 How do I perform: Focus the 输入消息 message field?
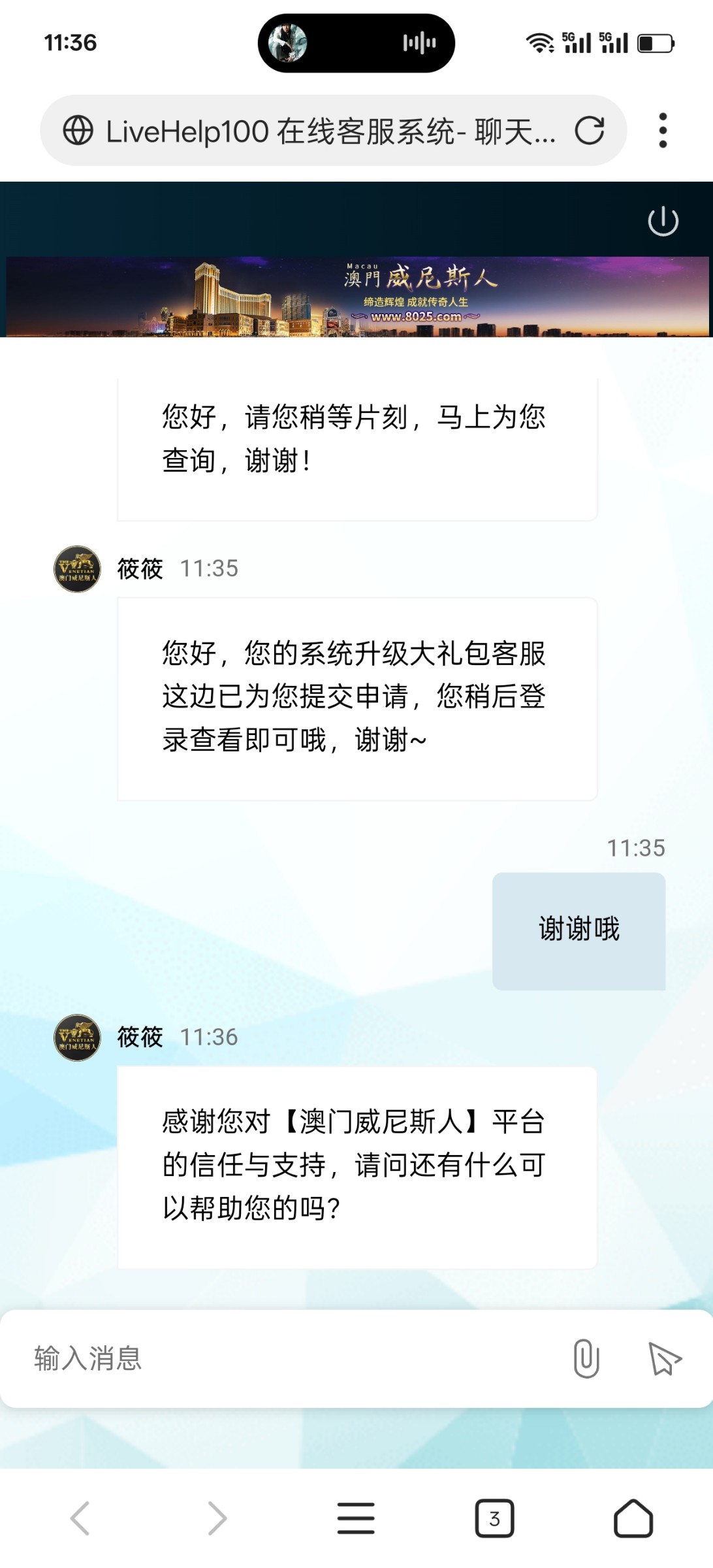point(287,1358)
